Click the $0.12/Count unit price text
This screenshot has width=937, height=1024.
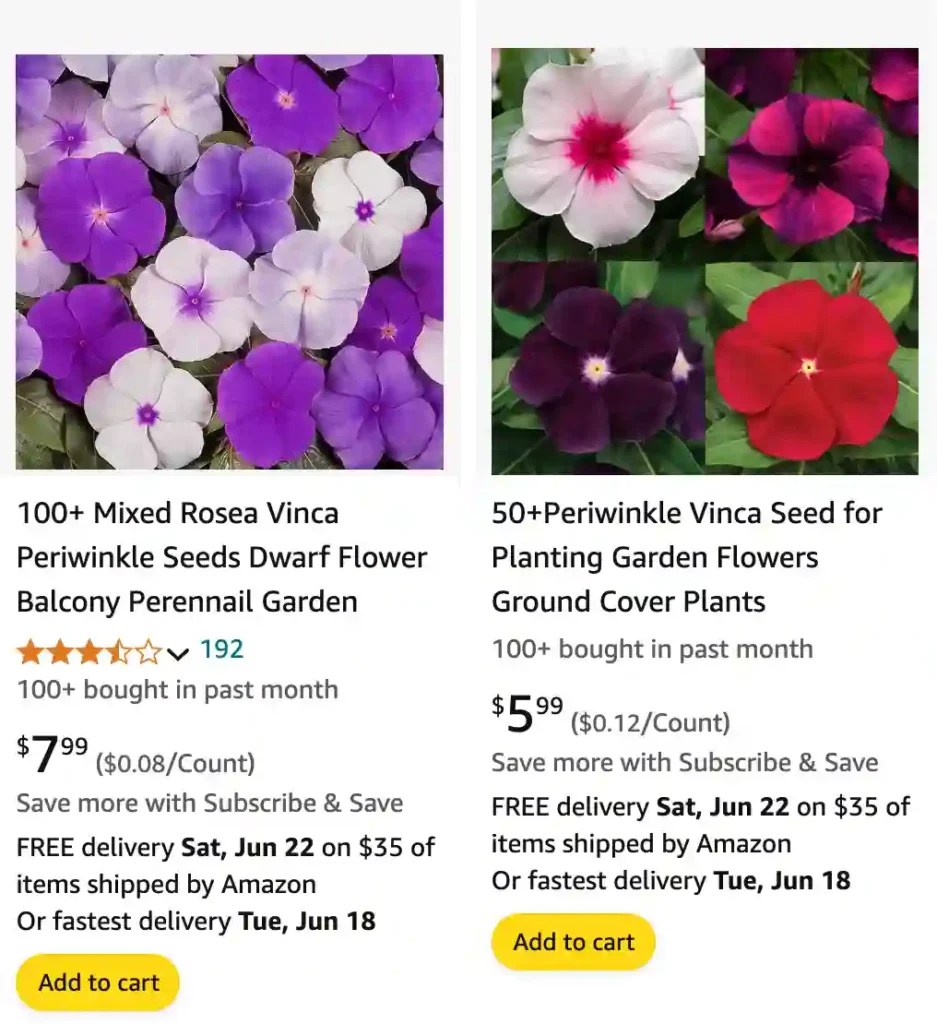click(648, 723)
